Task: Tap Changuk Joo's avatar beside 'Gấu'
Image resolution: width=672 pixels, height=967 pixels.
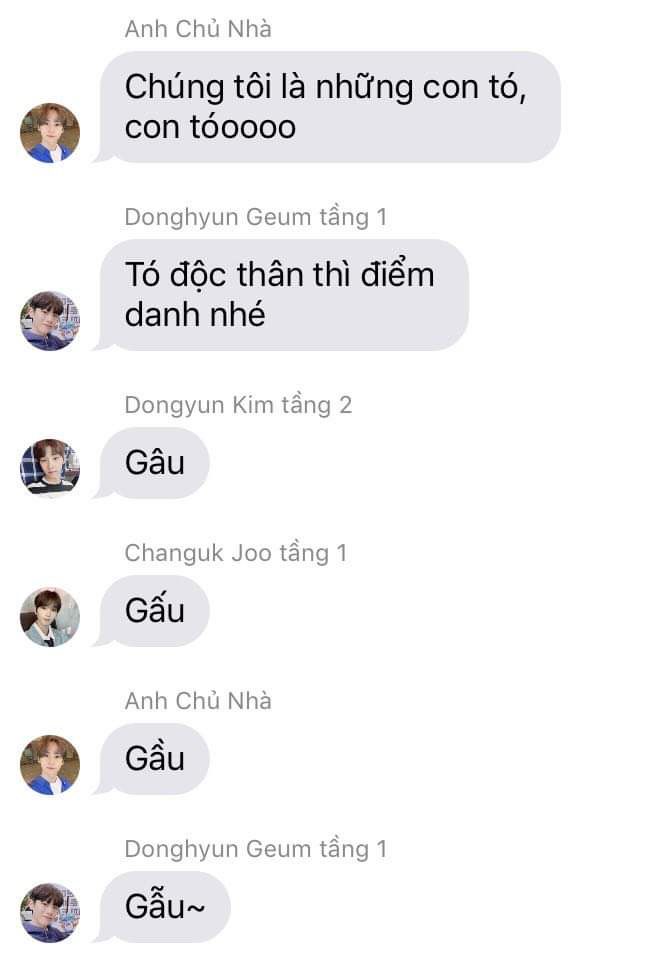Action: tap(50, 616)
